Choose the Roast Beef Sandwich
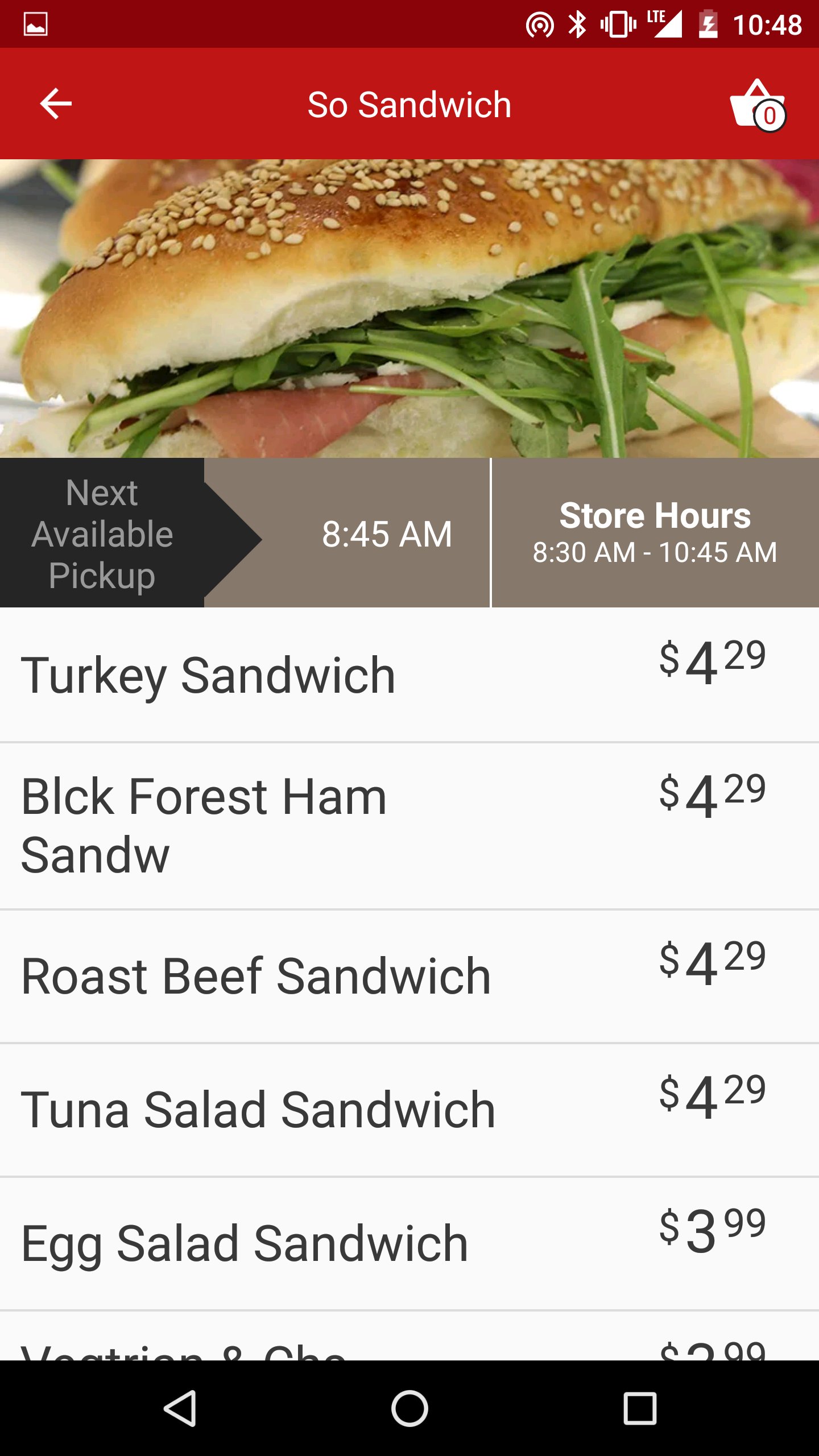The width and height of the screenshot is (819, 1456). [x=409, y=976]
